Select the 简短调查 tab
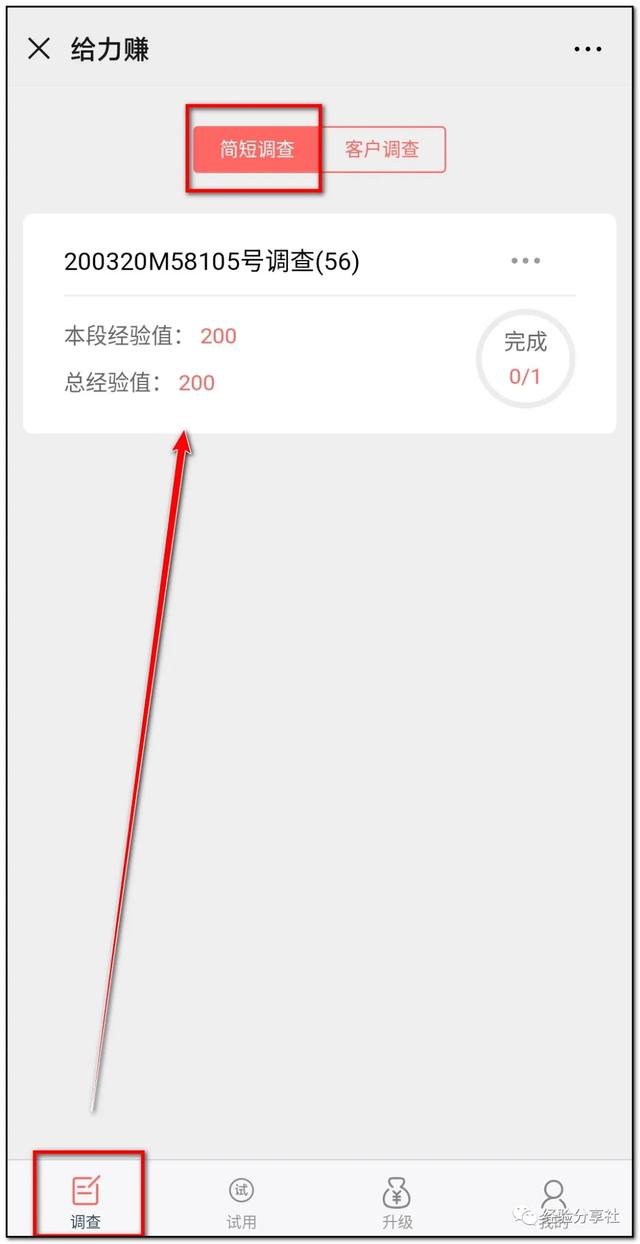This screenshot has width=640, height=1244. pyautogui.click(x=257, y=150)
